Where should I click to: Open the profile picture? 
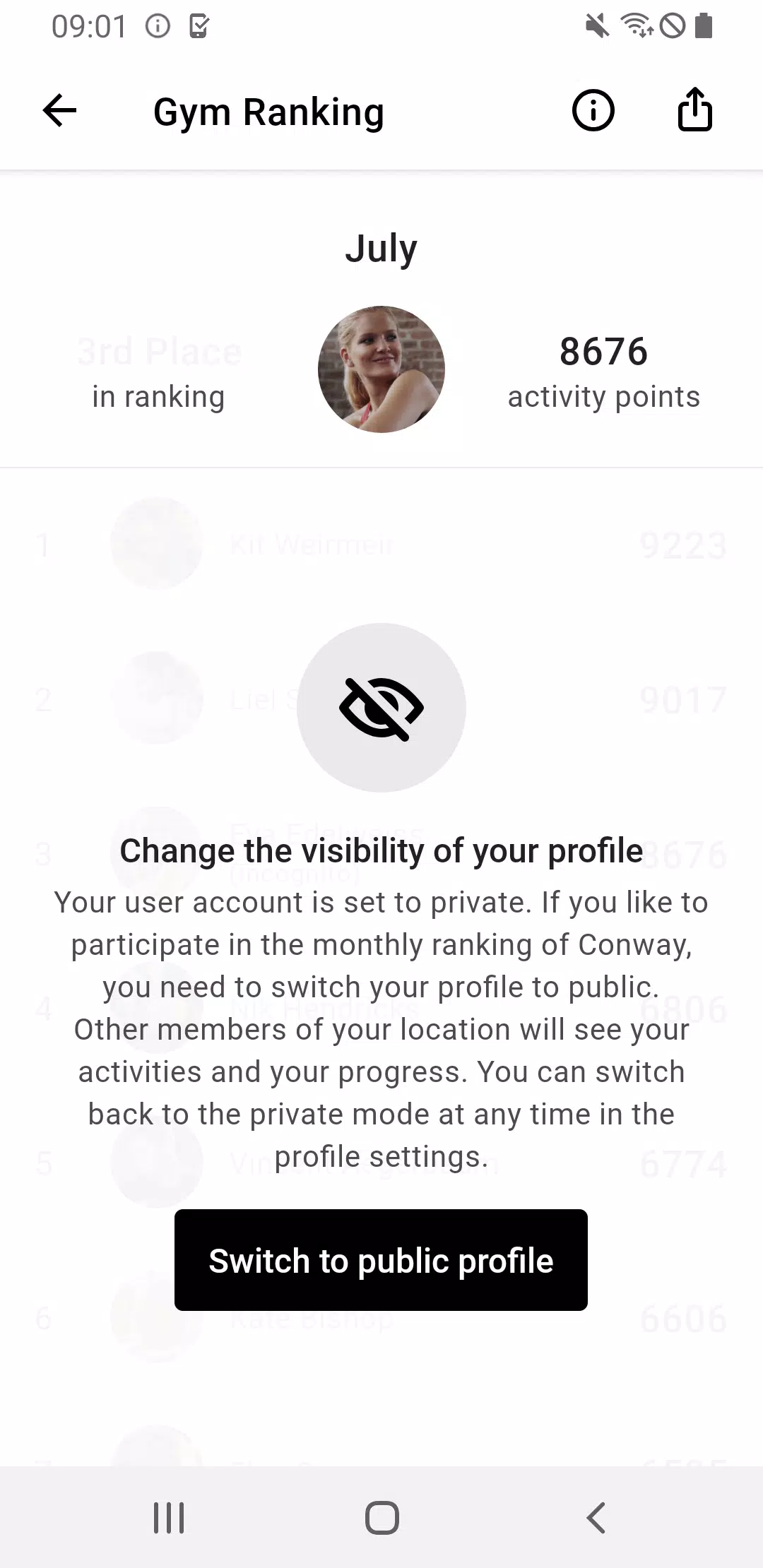pos(381,369)
